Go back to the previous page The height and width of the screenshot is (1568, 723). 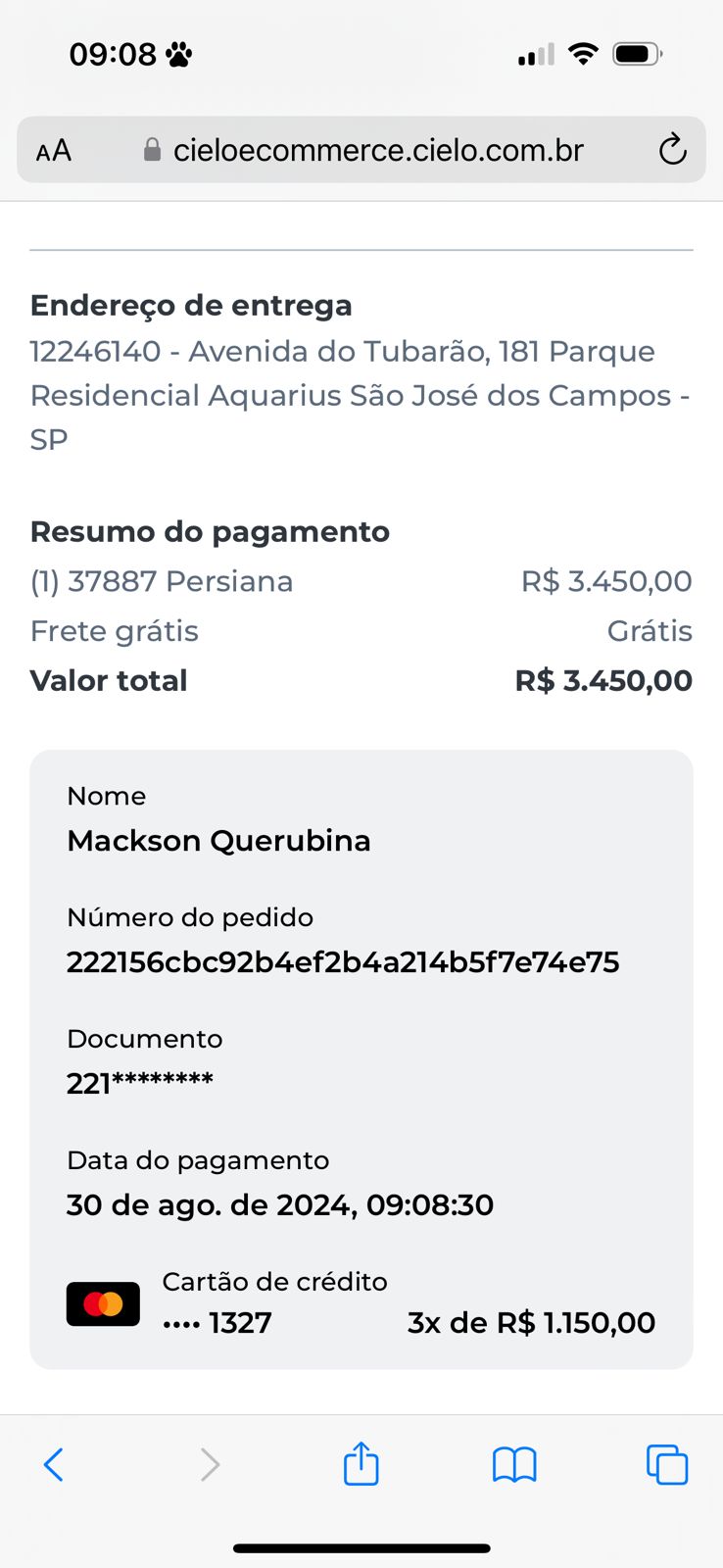click(x=54, y=1465)
